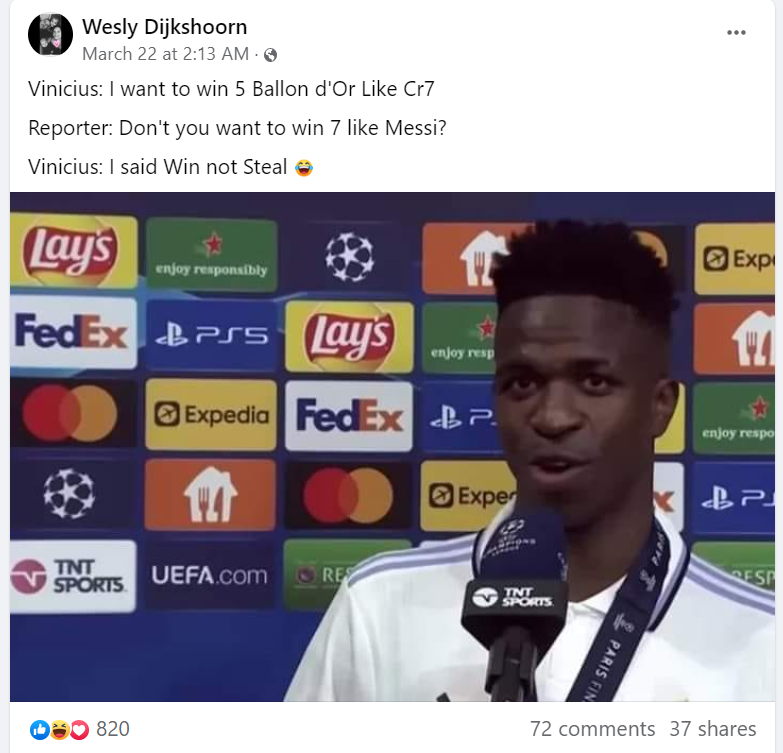View the 37 shares
This screenshot has height=753, width=783.
coord(712,729)
